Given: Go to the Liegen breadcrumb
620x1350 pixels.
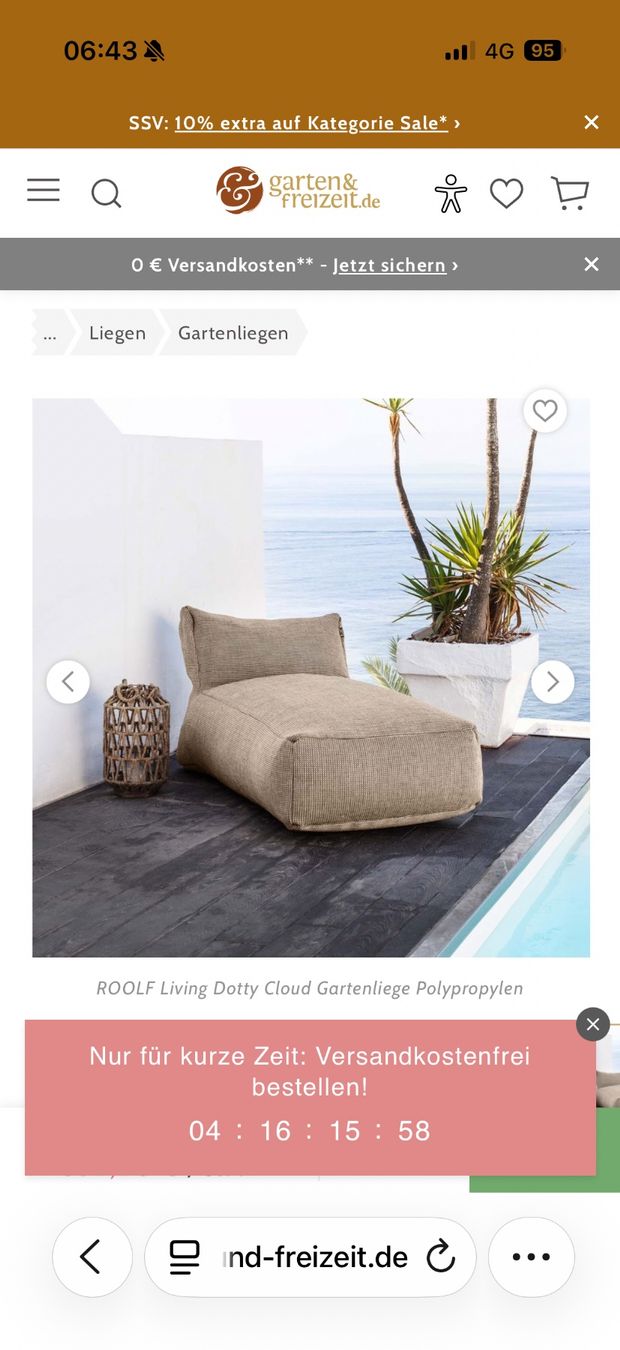Looking at the screenshot, I should (117, 333).
